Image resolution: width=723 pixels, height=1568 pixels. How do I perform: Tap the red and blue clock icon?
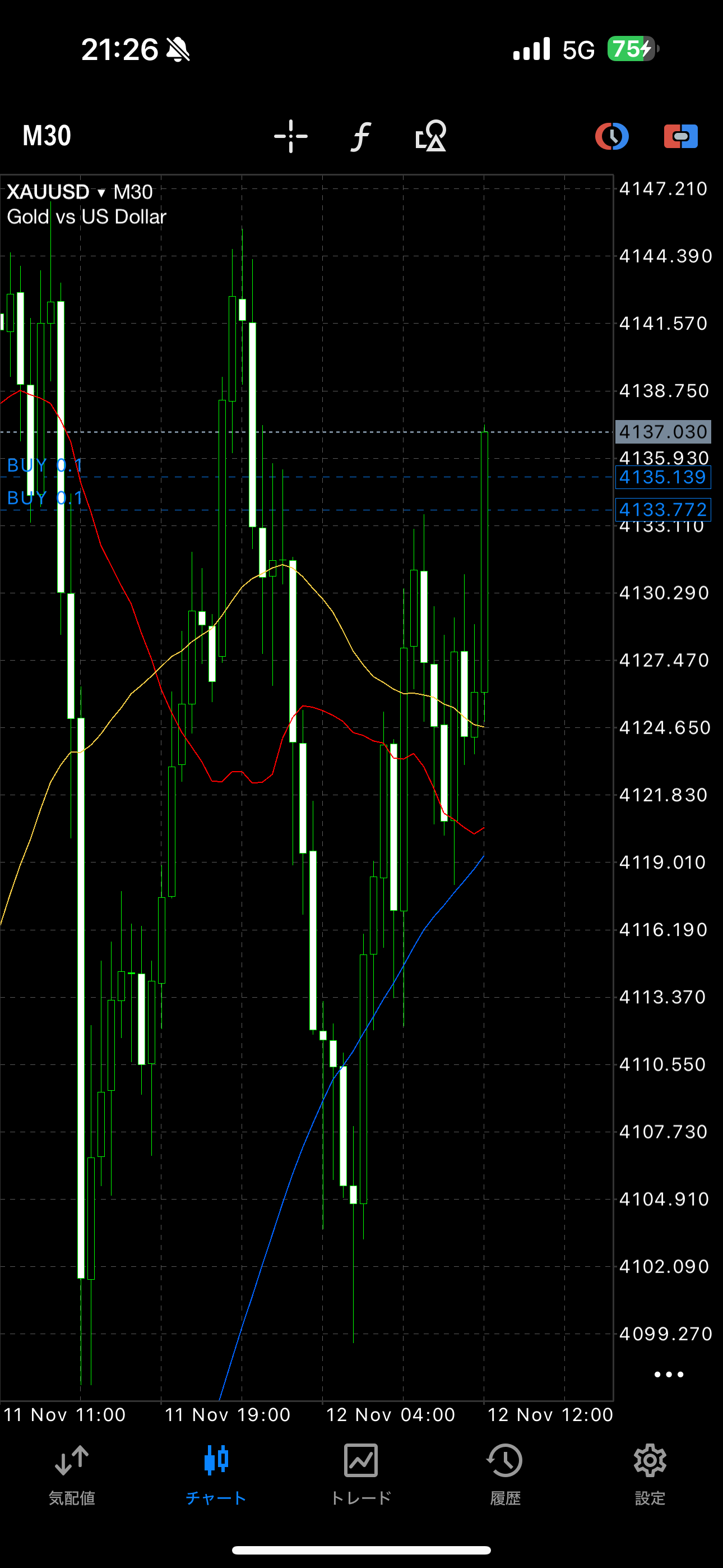611,136
